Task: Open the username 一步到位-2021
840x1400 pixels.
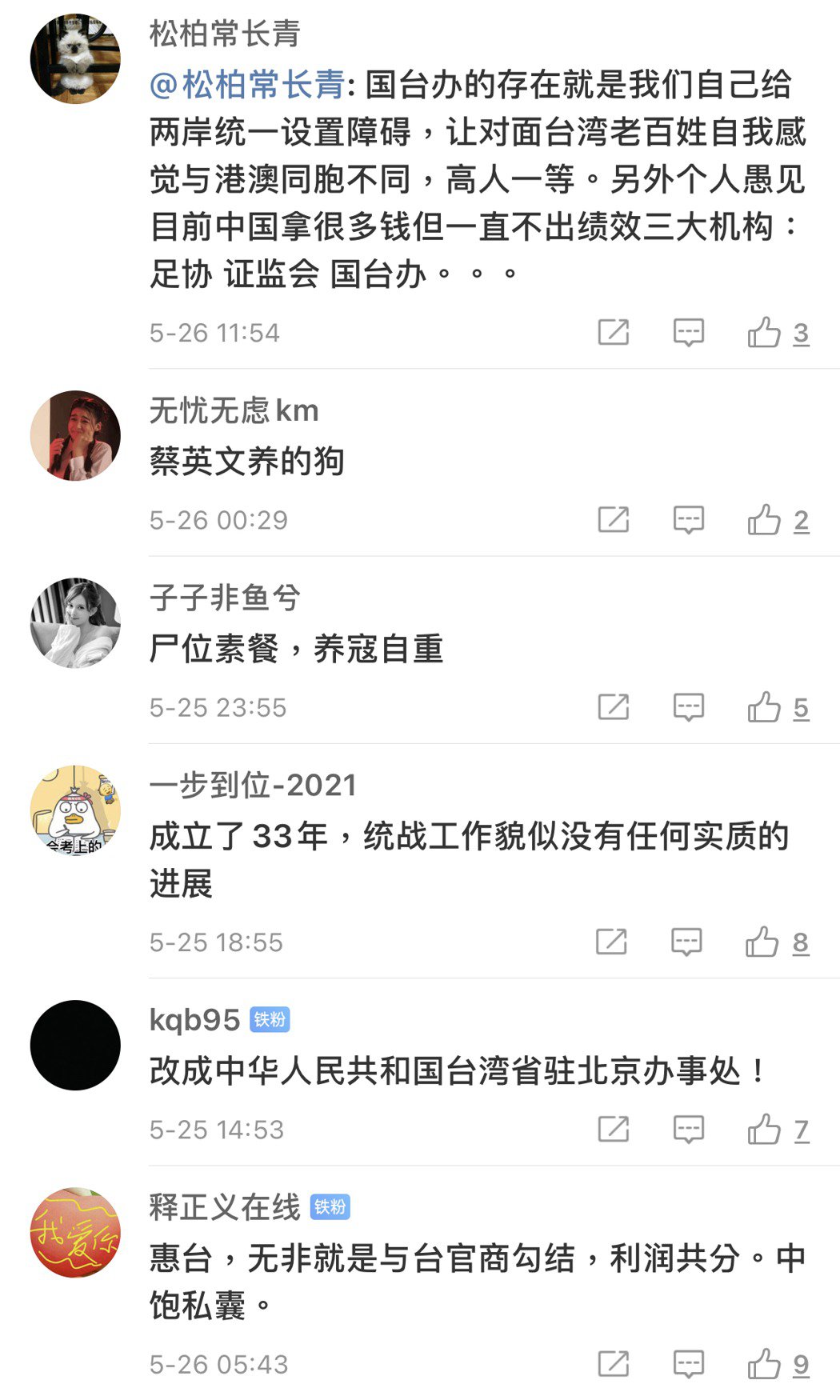Action: 253,786
